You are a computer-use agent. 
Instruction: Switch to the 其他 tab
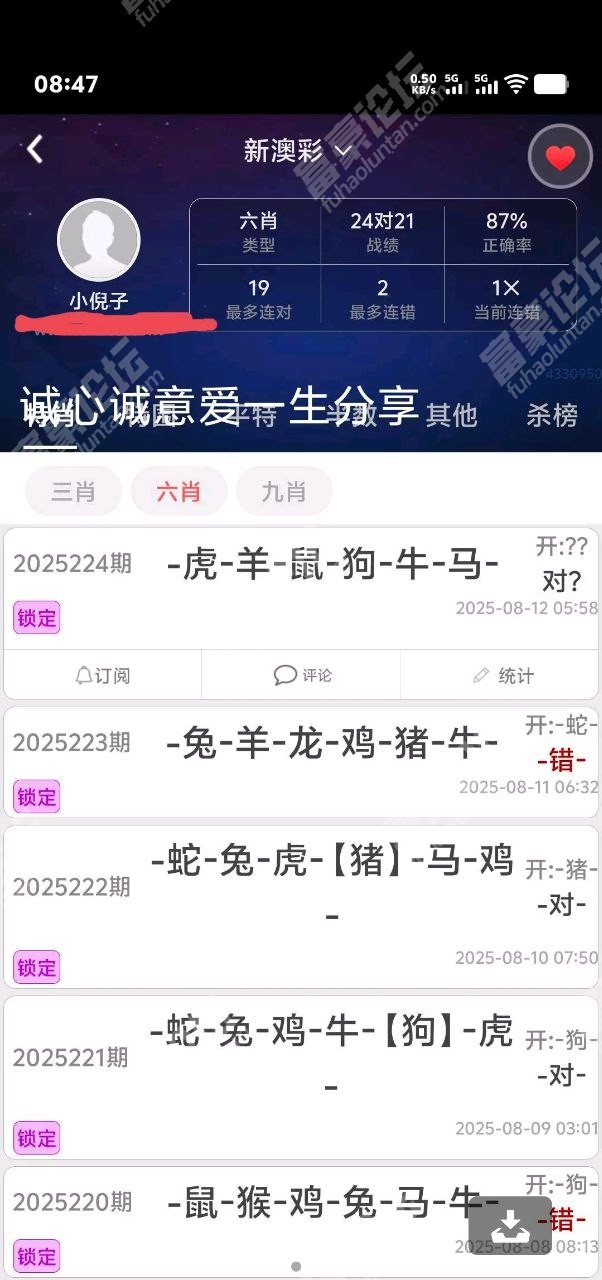[x=452, y=414]
